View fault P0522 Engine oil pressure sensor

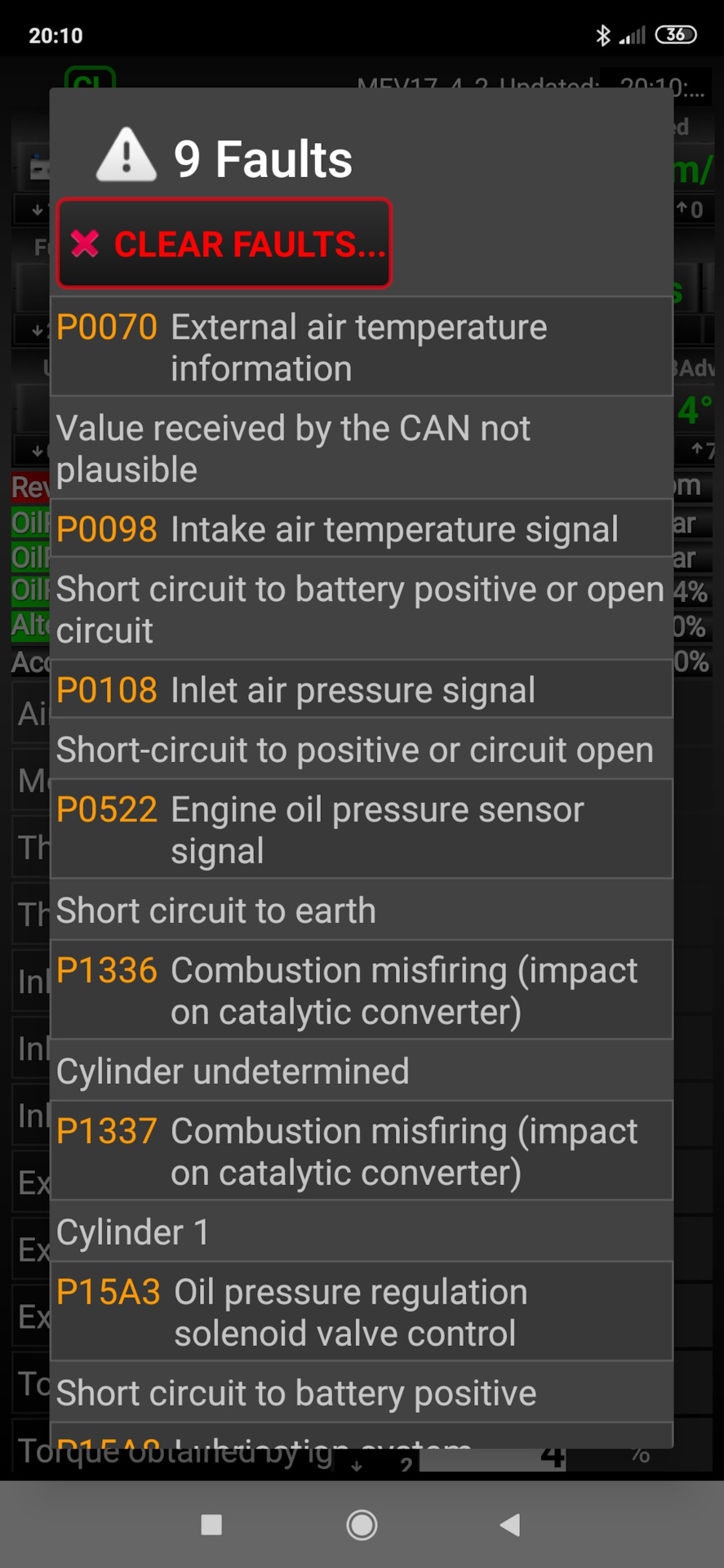tap(362, 830)
